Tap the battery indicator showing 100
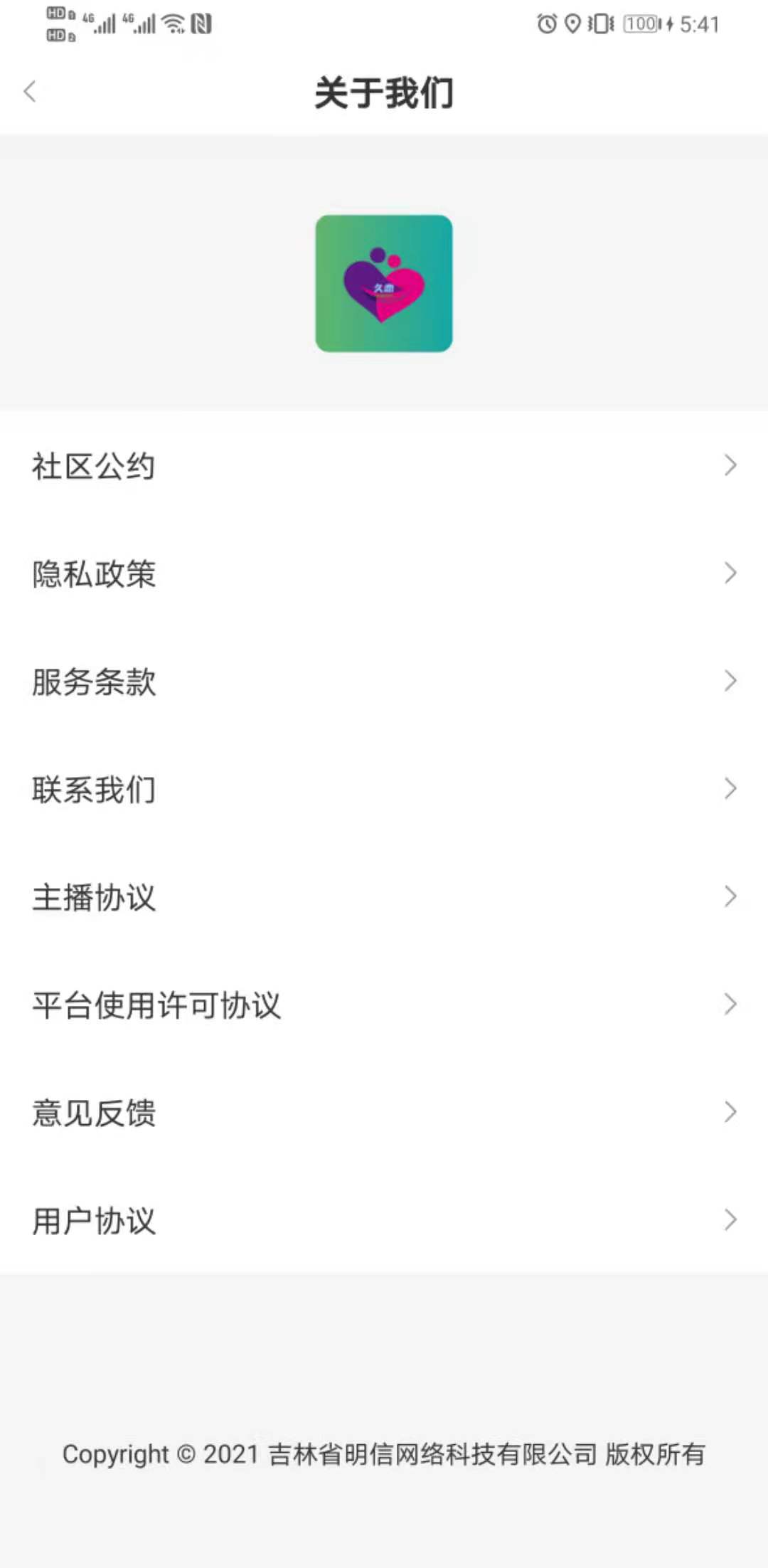The height and width of the screenshot is (1568, 768). coord(639,24)
